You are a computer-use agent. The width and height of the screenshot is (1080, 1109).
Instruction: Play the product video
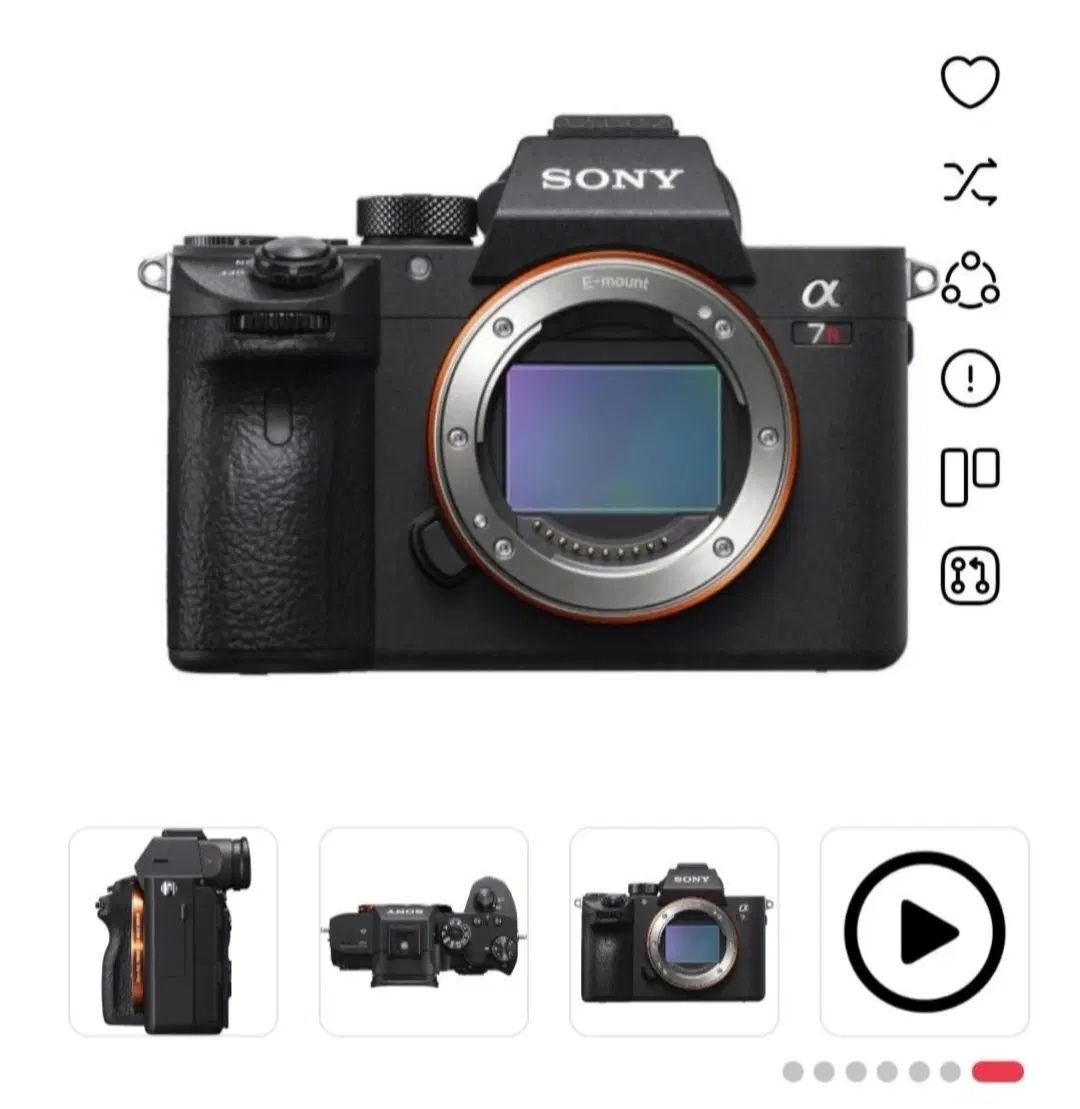tap(924, 931)
